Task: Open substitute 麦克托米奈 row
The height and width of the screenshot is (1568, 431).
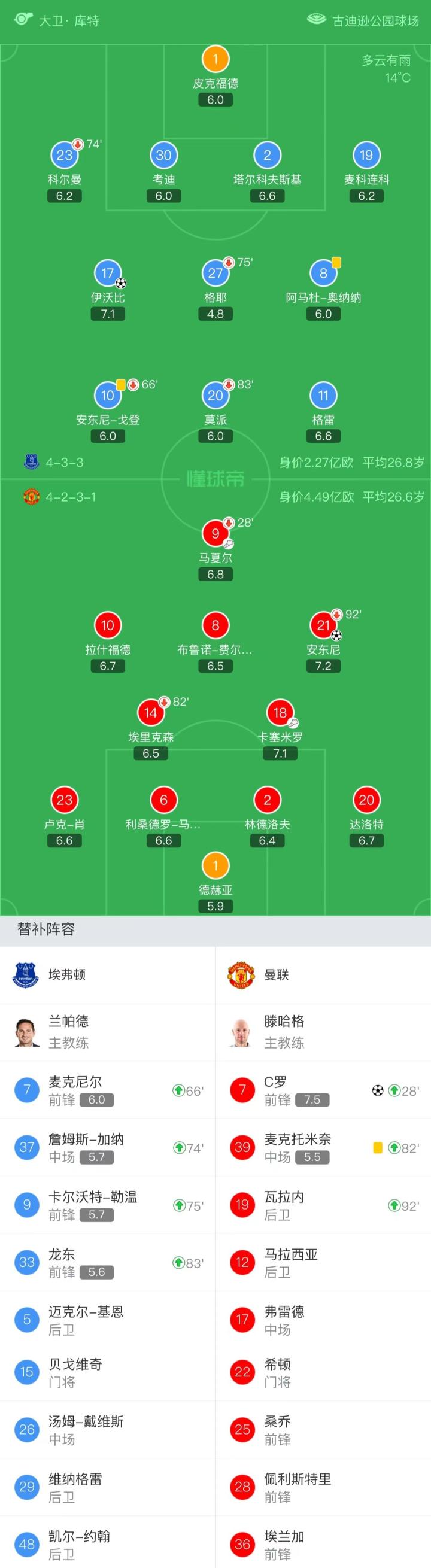Action: 323,1147
